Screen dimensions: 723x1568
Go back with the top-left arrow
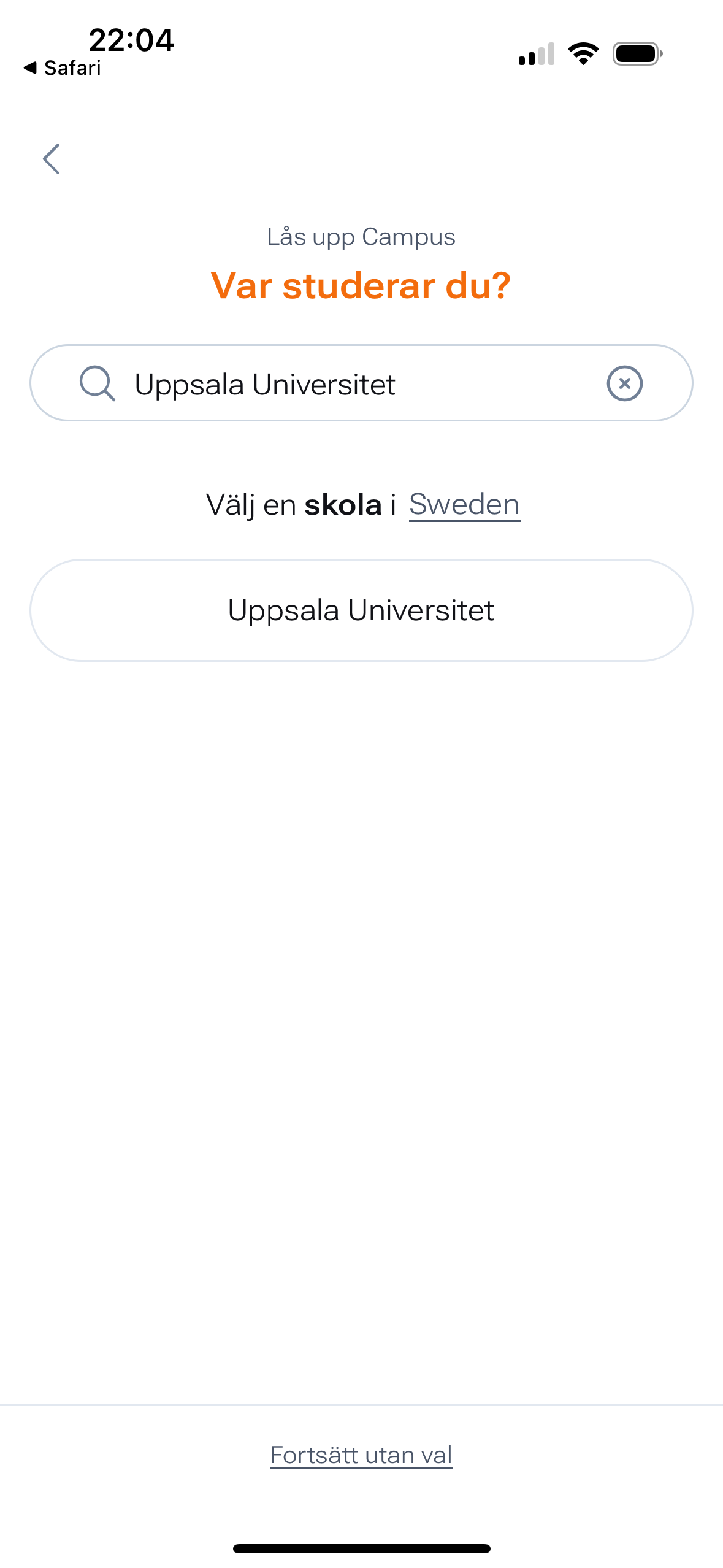pyautogui.click(x=52, y=159)
